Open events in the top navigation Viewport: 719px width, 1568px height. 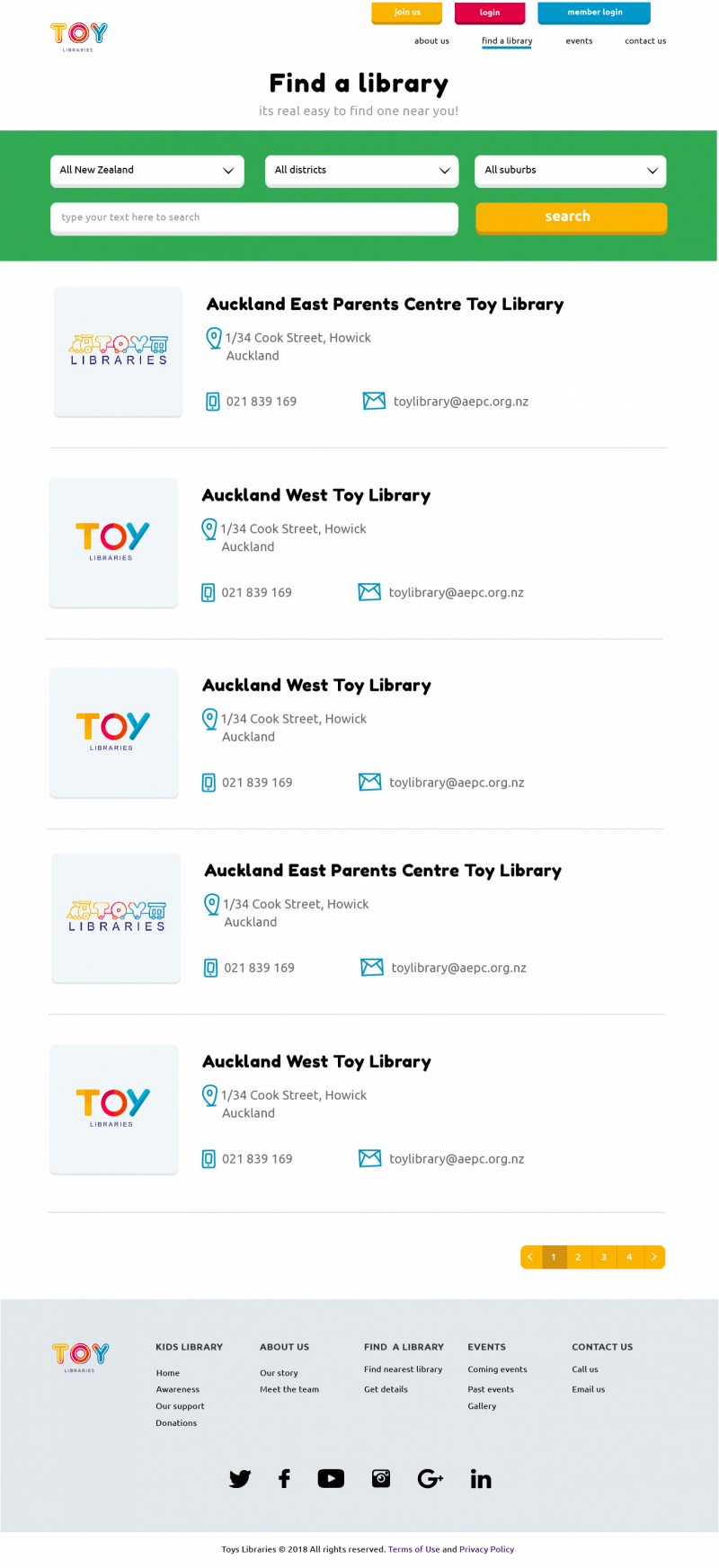click(x=579, y=40)
